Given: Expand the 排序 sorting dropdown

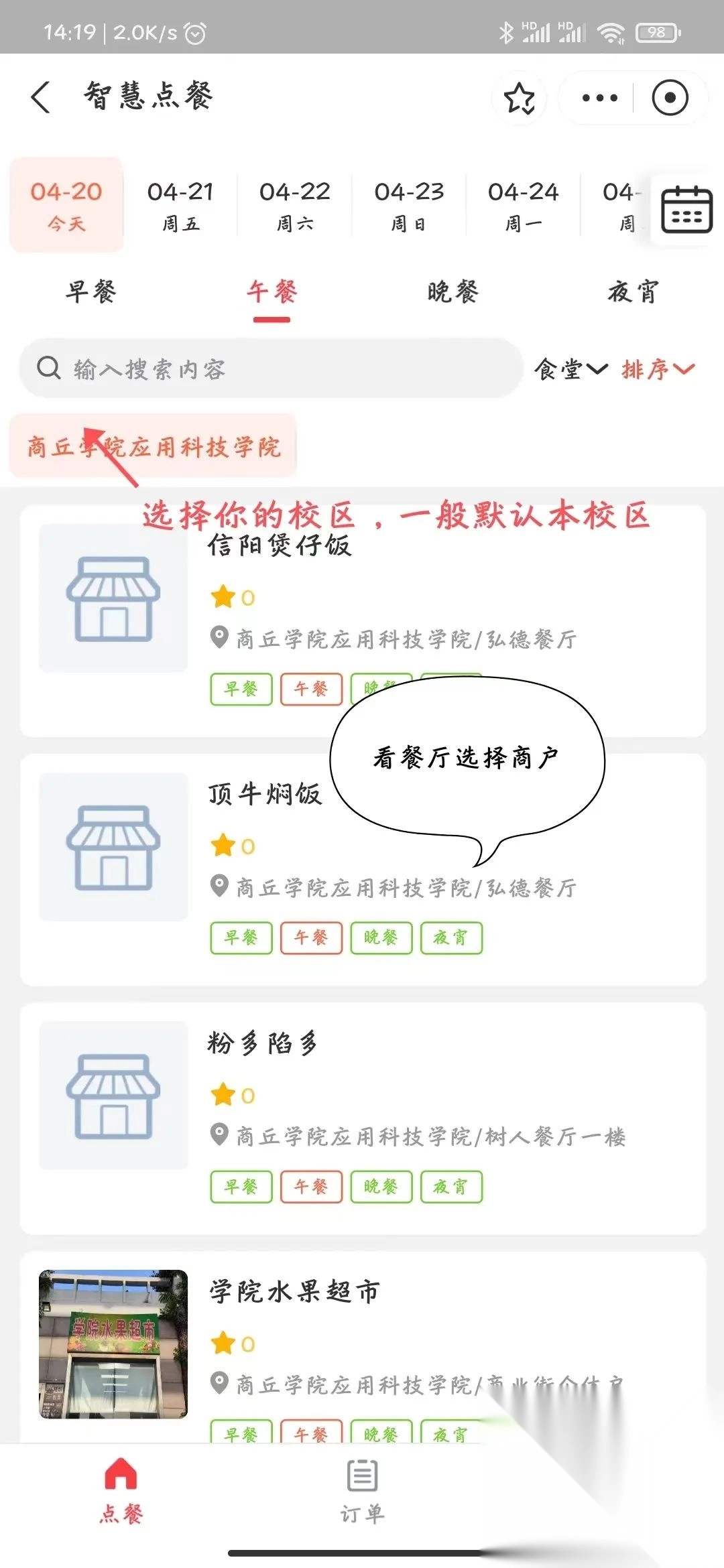Looking at the screenshot, I should 658,369.
